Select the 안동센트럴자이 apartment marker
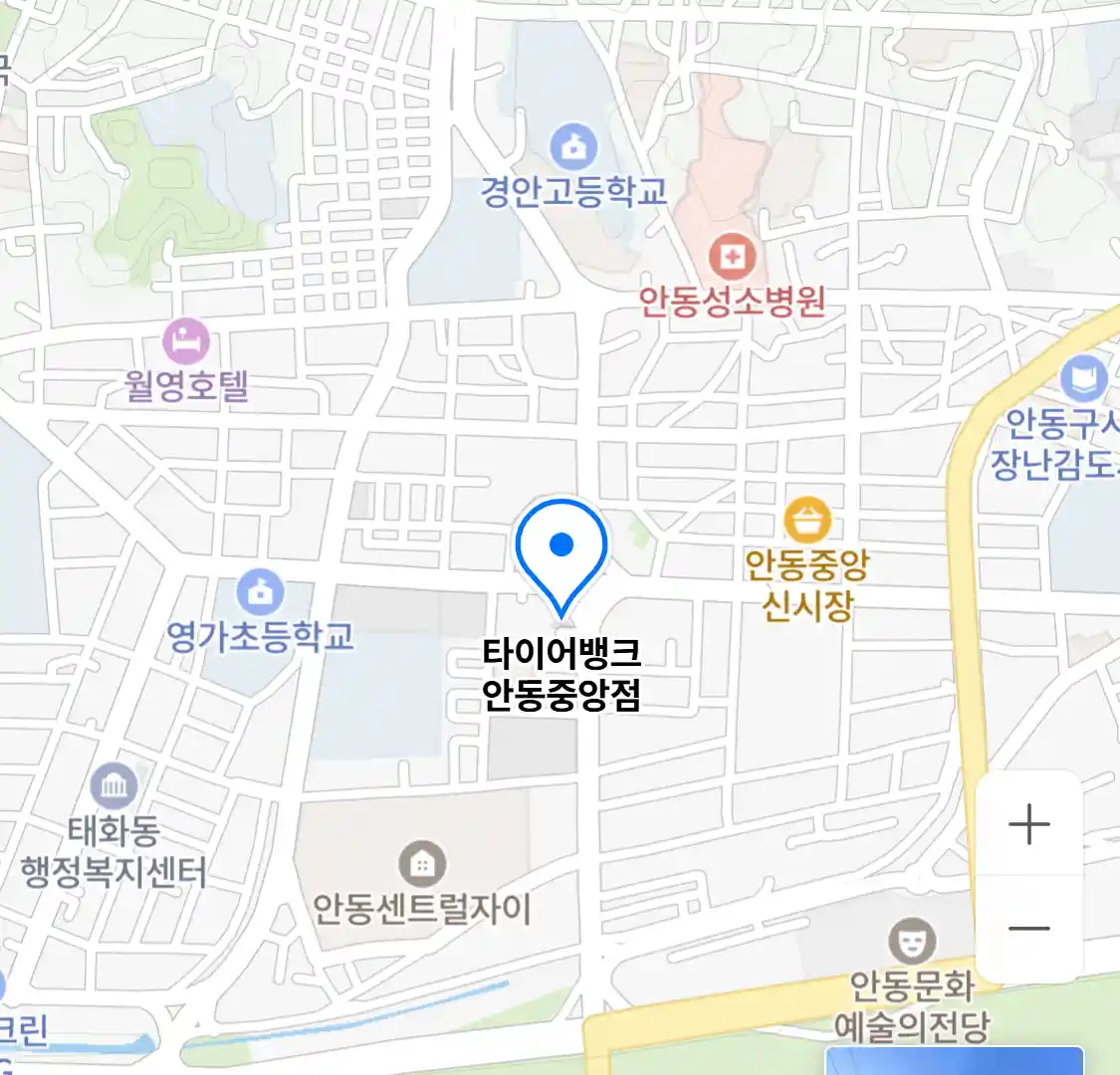Viewport: 1120px width, 1075px height. point(422,864)
